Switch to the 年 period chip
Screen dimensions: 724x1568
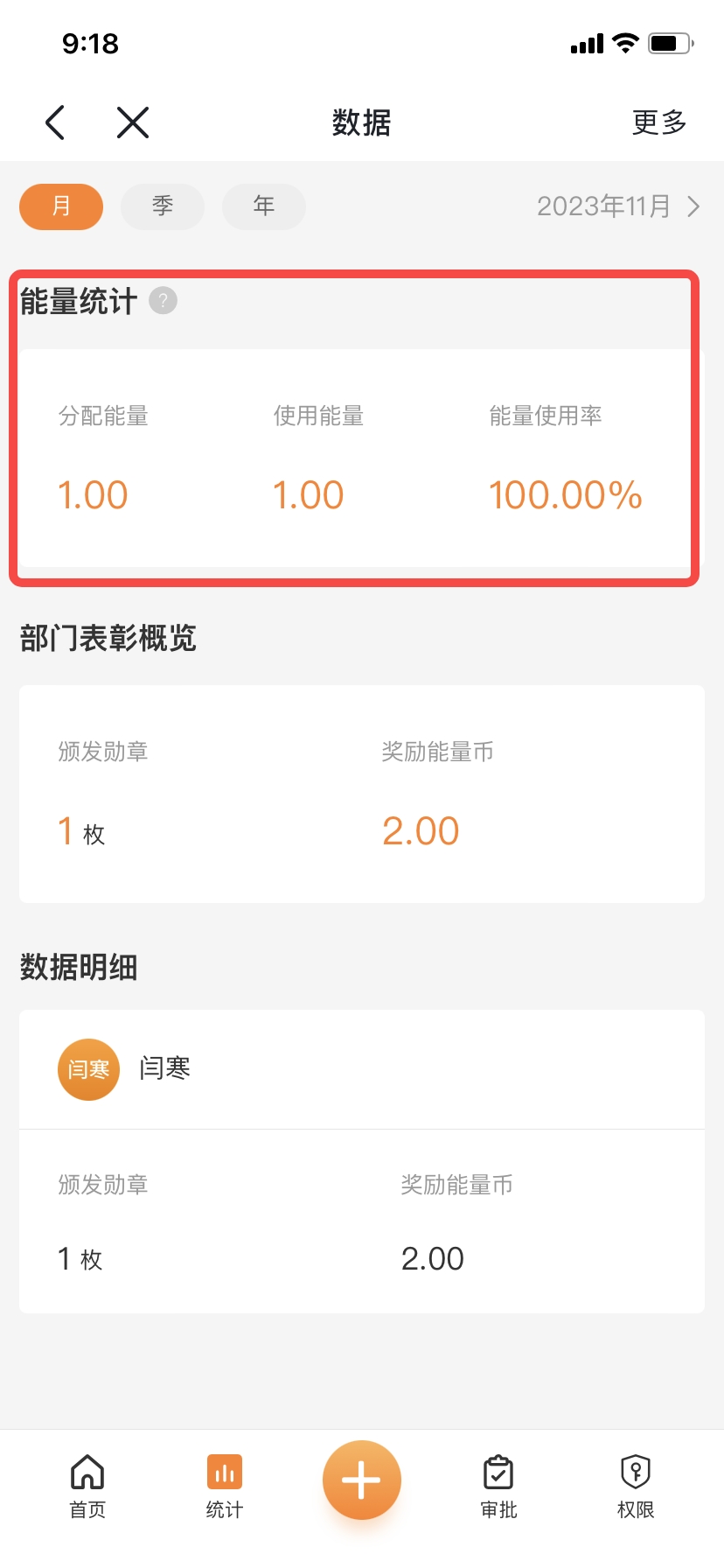(264, 206)
